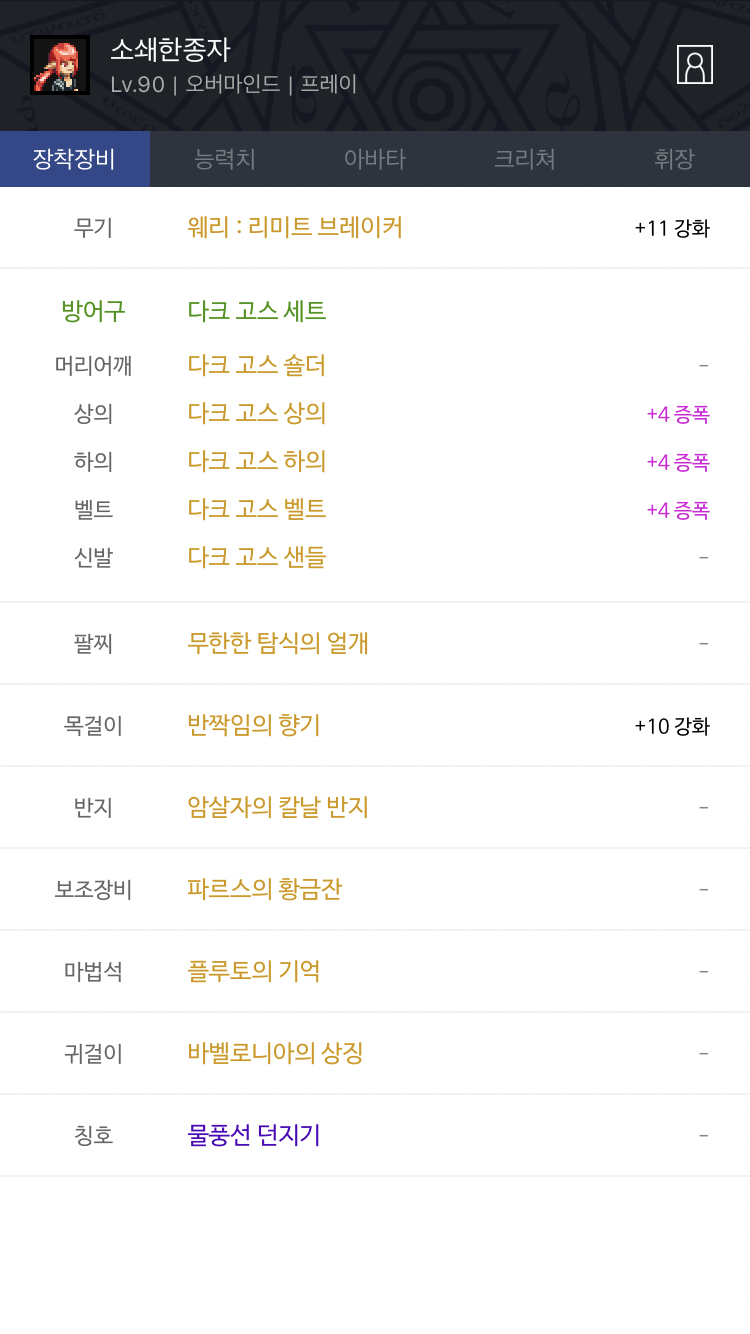
Task: Switch to the 능력치 tab
Action: (225, 159)
